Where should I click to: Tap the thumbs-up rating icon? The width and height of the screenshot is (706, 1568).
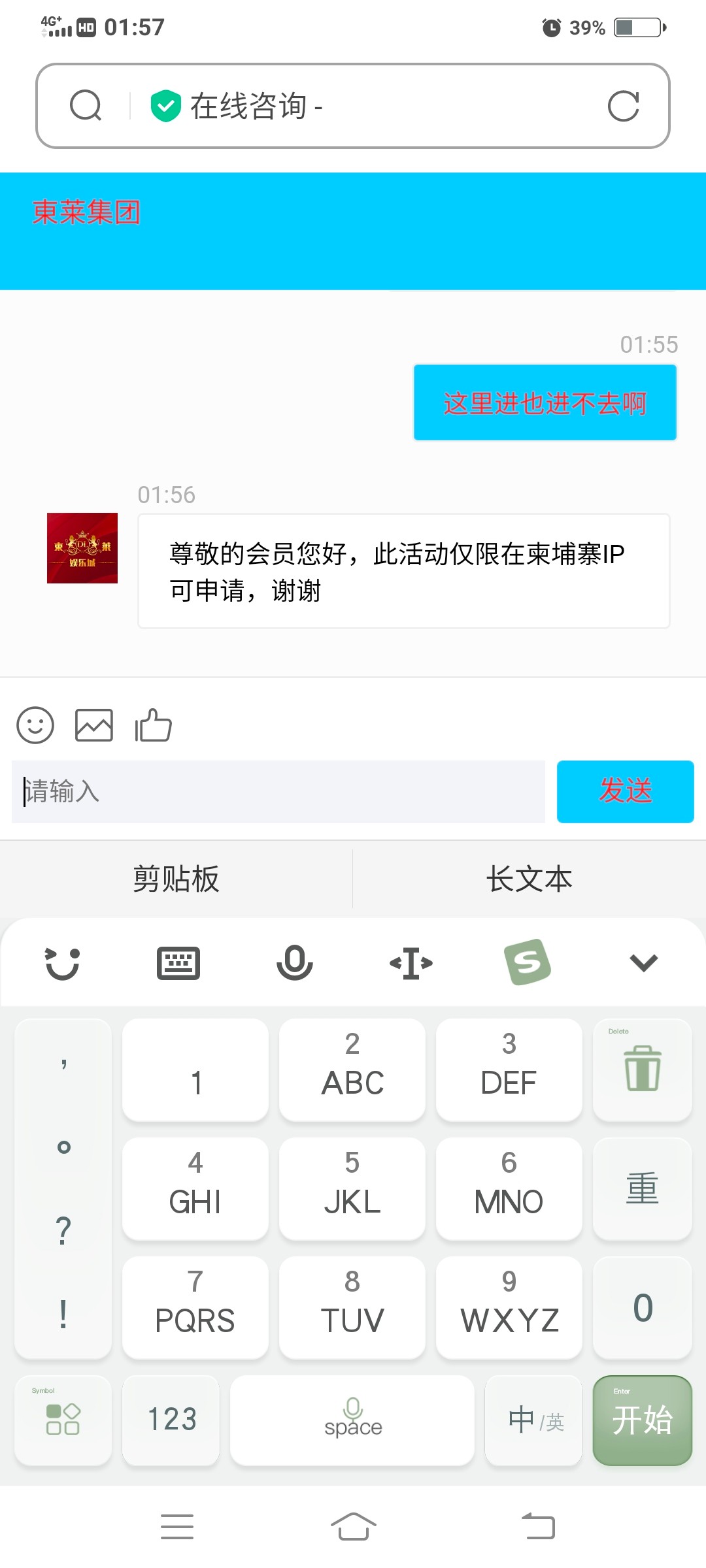(153, 725)
